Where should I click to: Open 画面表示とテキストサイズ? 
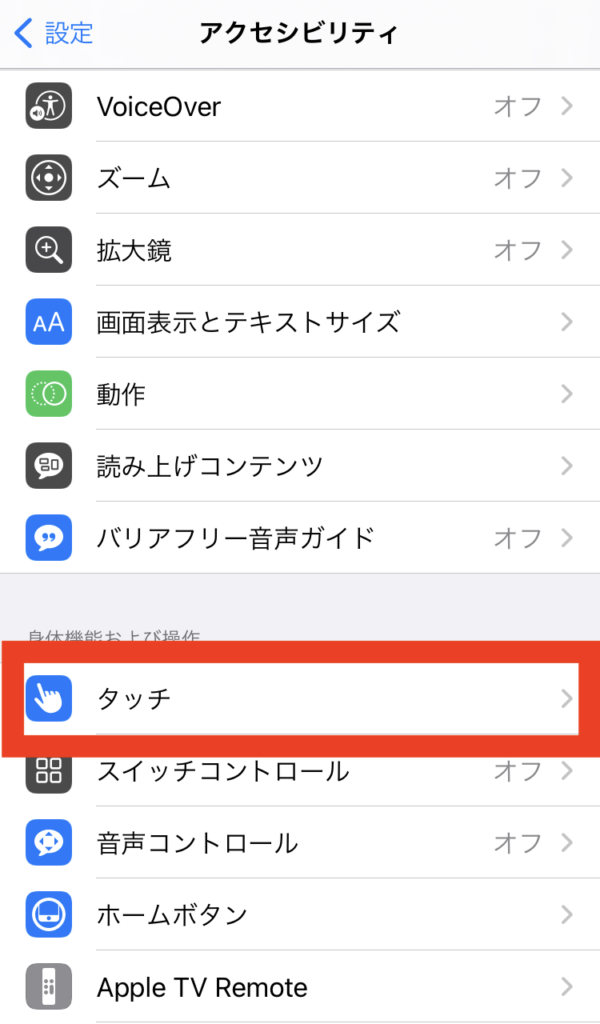[300, 321]
